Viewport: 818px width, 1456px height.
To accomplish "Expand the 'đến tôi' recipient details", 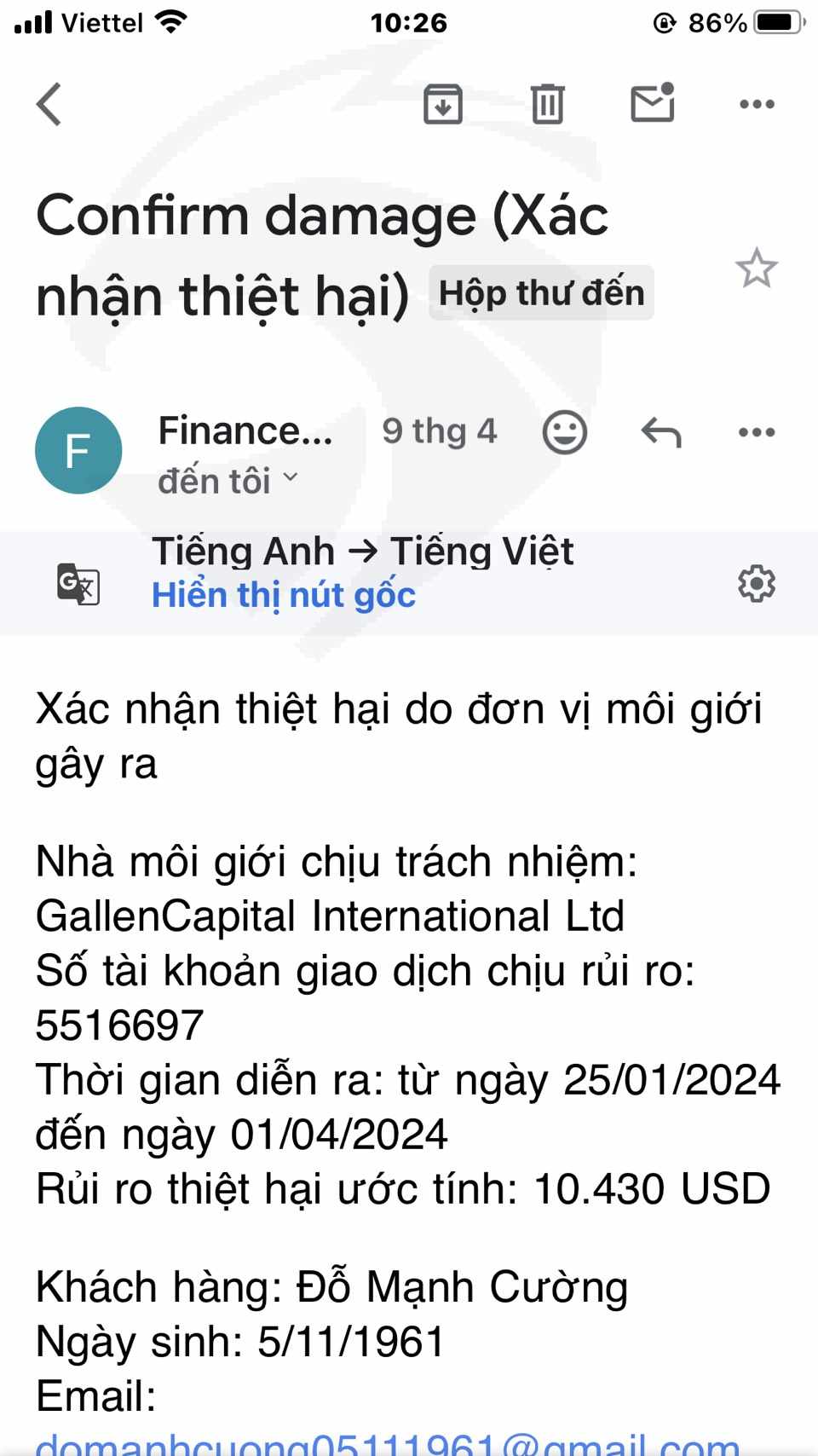I will (x=228, y=481).
